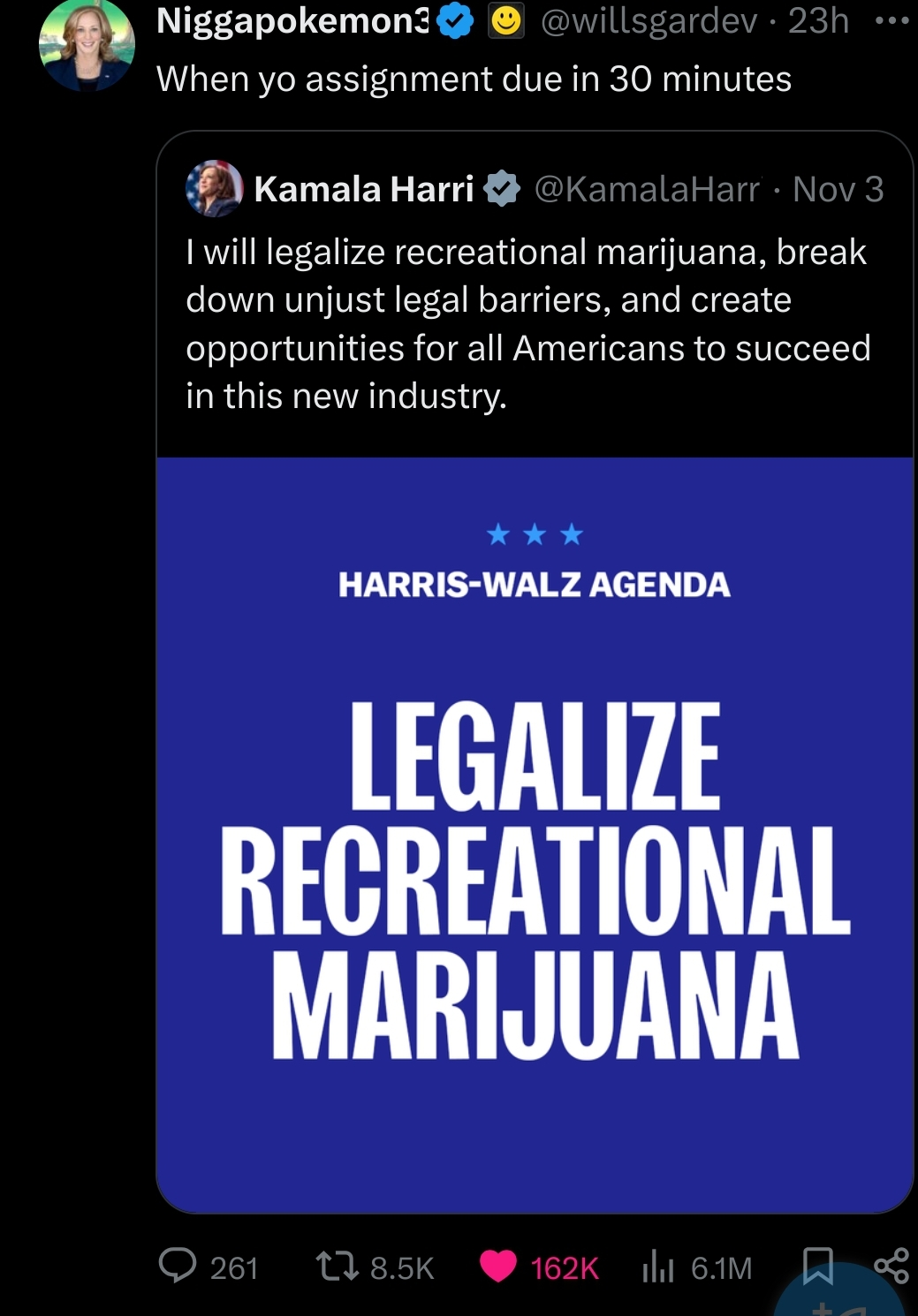This screenshot has width=918, height=1316.
Task: Open the @willsgardev profile handle
Action: click(x=648, y=19)
